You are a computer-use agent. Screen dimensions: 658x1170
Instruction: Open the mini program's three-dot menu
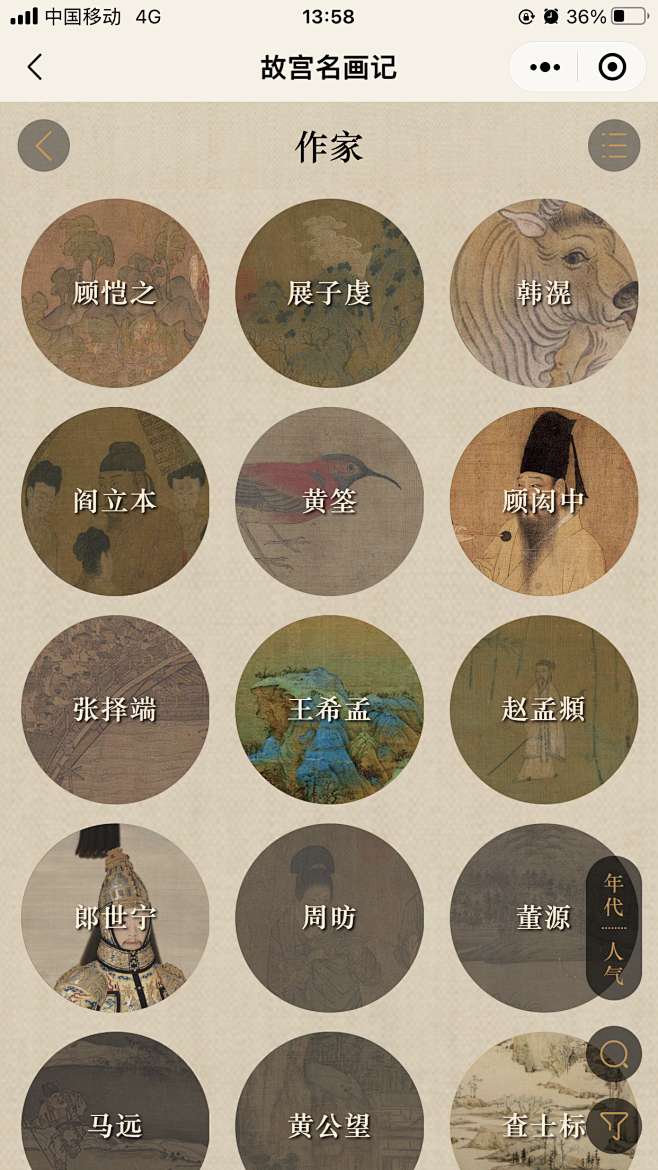pyautogui.click(x=545, y=67)
